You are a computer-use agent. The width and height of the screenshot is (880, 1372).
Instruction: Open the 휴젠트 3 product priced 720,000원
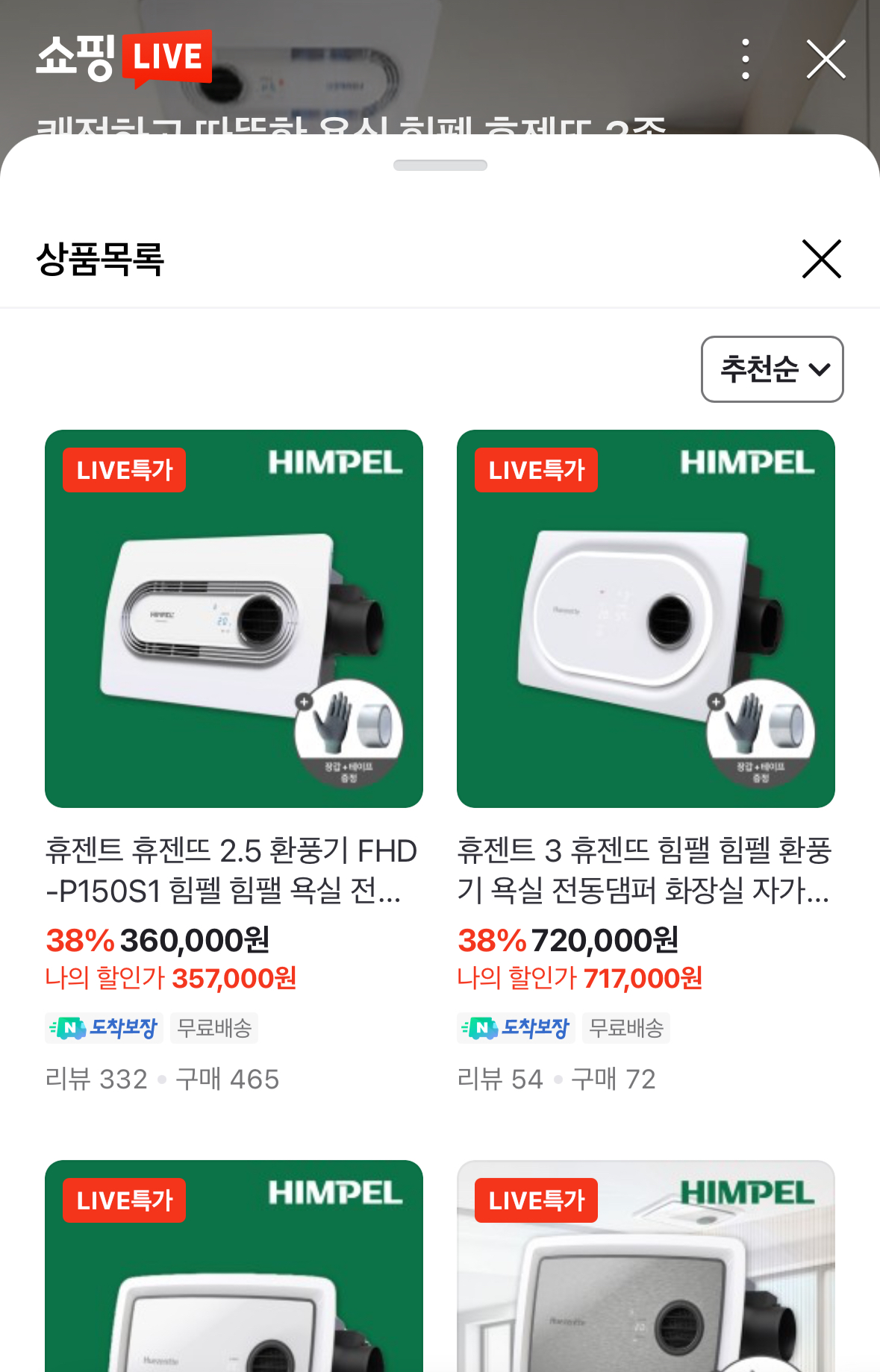(646, 619)
